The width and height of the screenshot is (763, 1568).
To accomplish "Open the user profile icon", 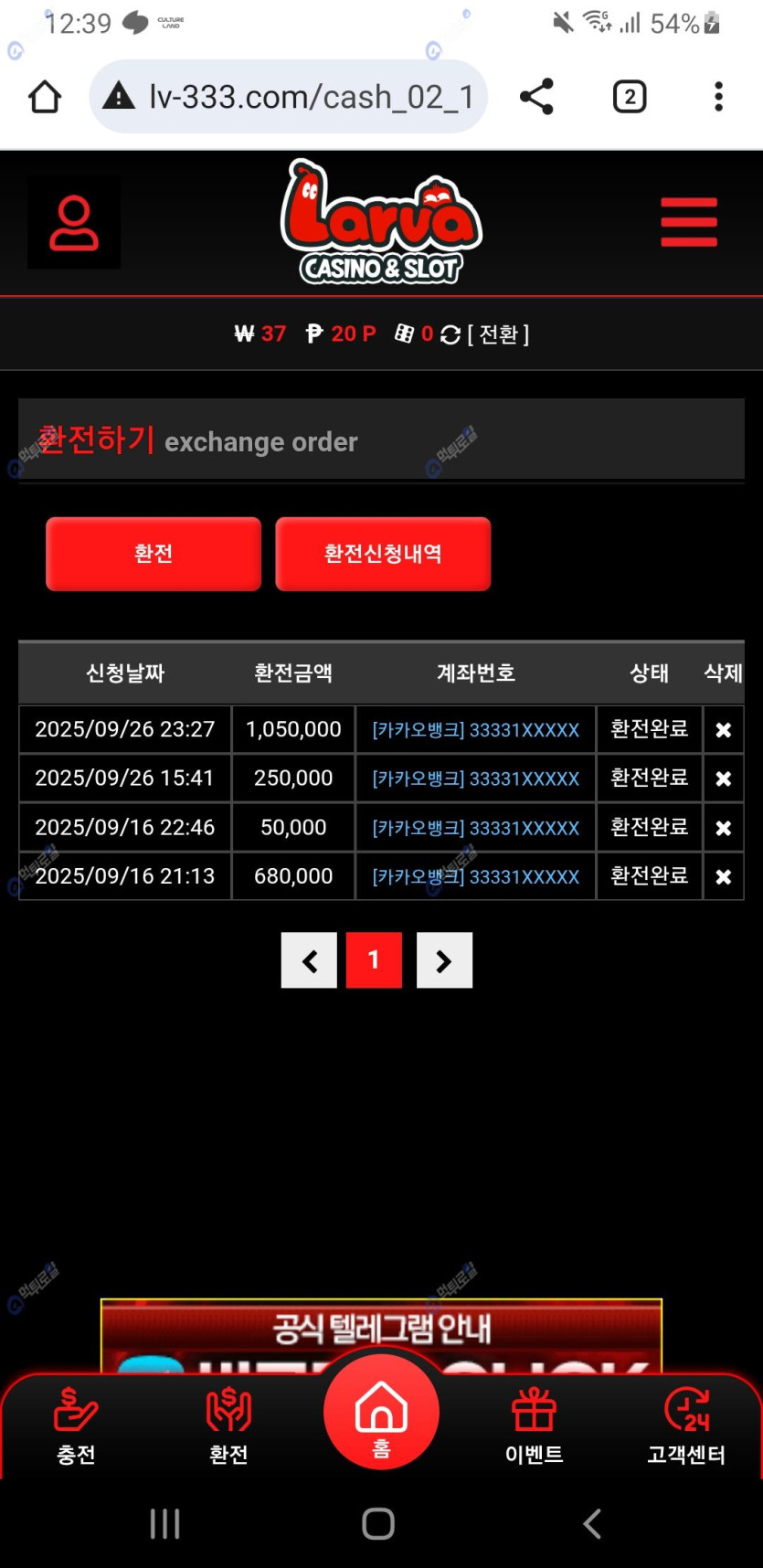I will click(x=74, y=223).
